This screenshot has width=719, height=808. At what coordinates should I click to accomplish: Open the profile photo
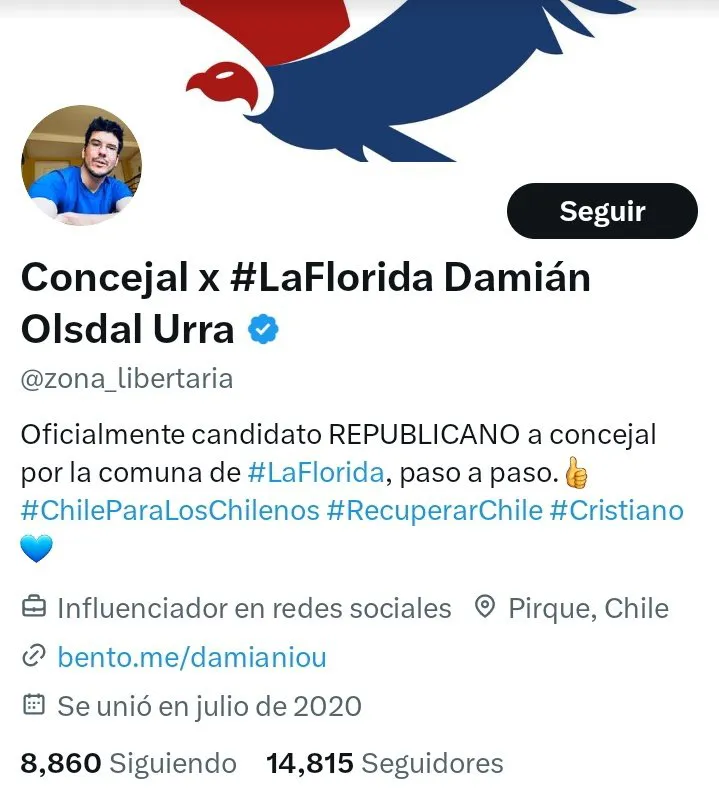point(81,165)
